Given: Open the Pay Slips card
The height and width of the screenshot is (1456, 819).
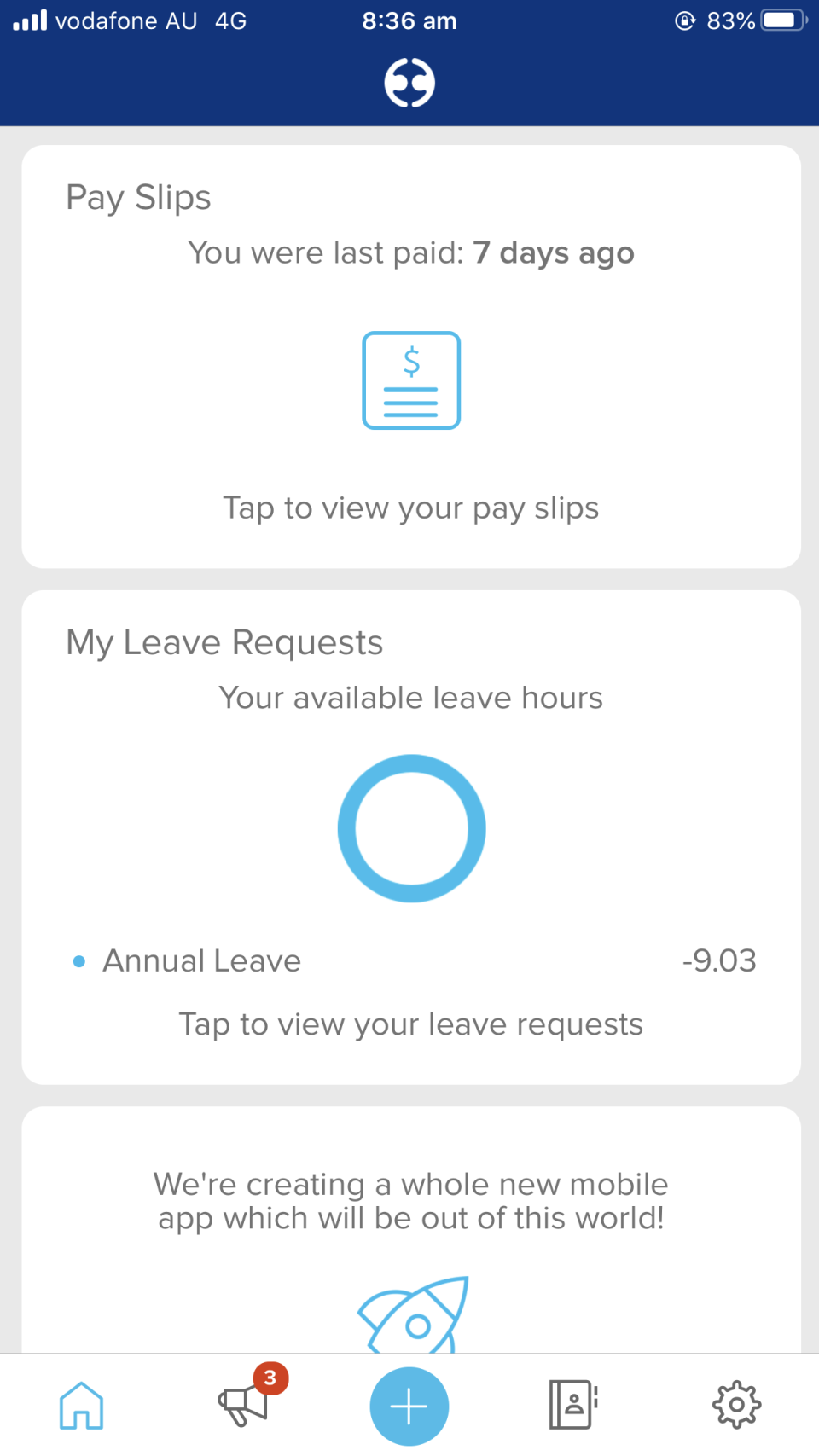Looking at the screenshot, I should point(410,357).
